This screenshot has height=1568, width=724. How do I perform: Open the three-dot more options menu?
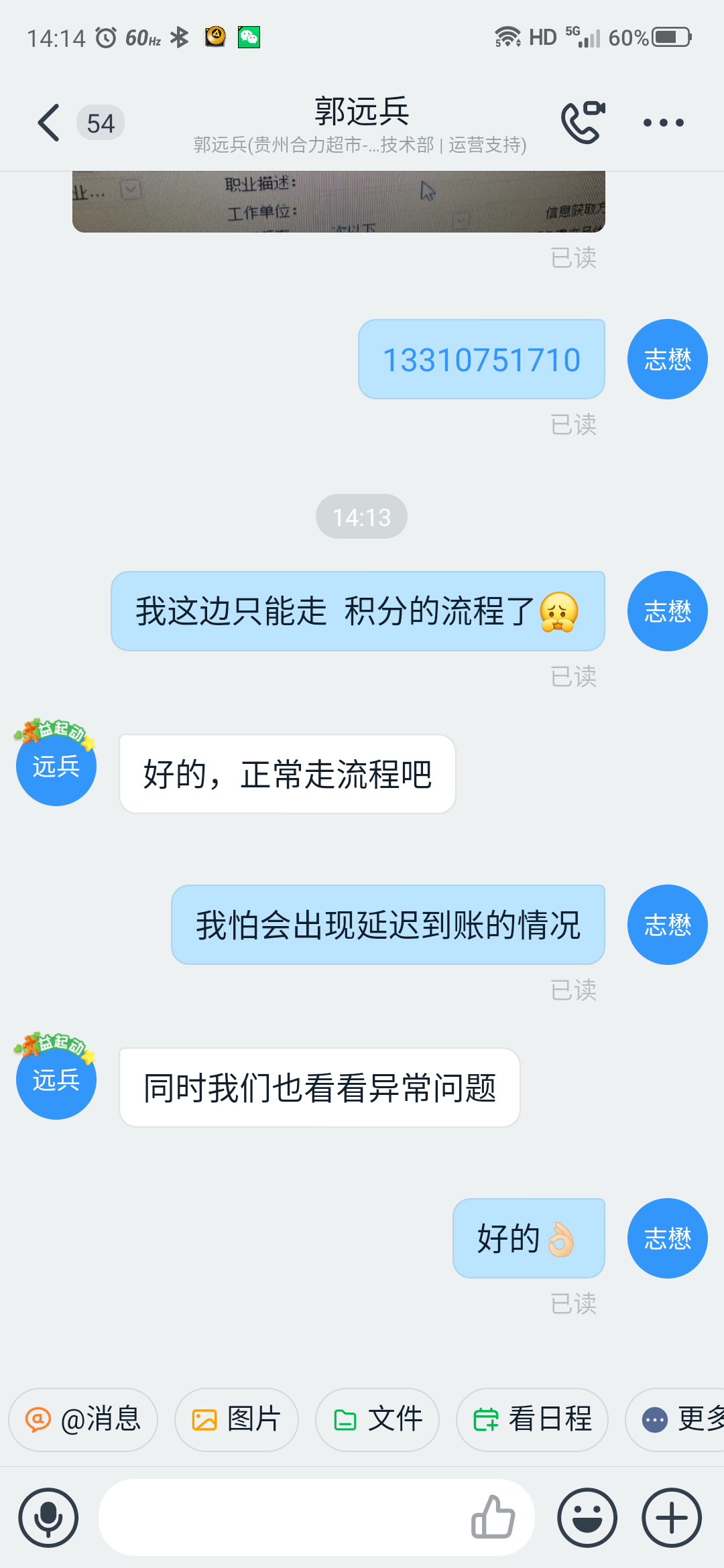tap(663, 123)
